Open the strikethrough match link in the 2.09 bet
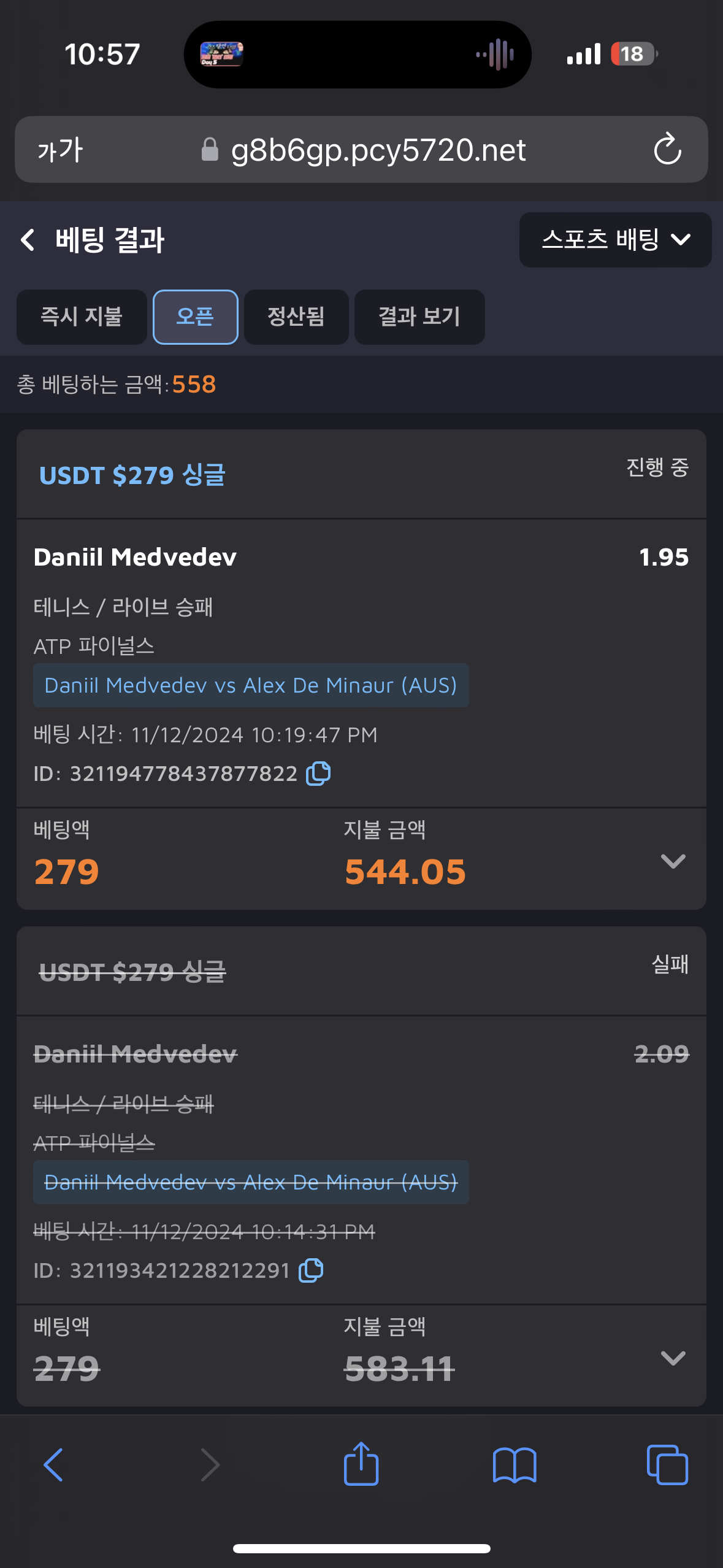Viewport: 723px width, 1568px height. pos(251,1182)
